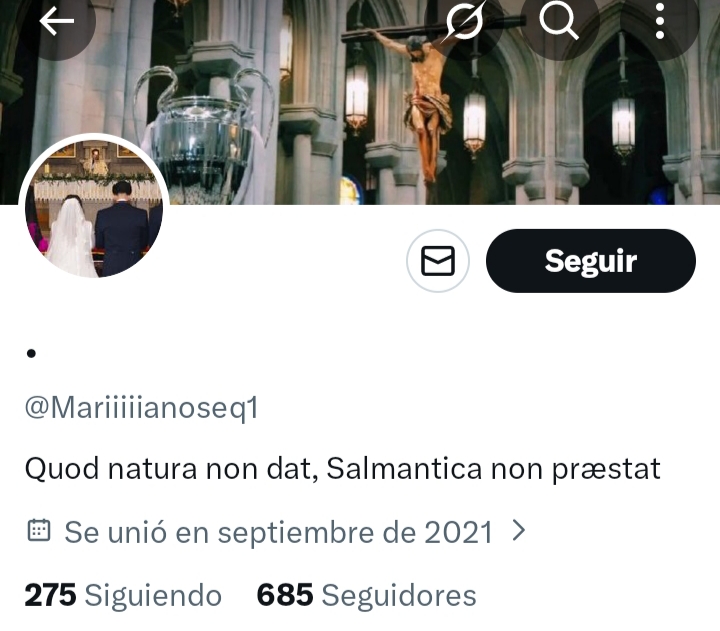Open the three-dot overflow menu
720x631 pixels.
659,22
